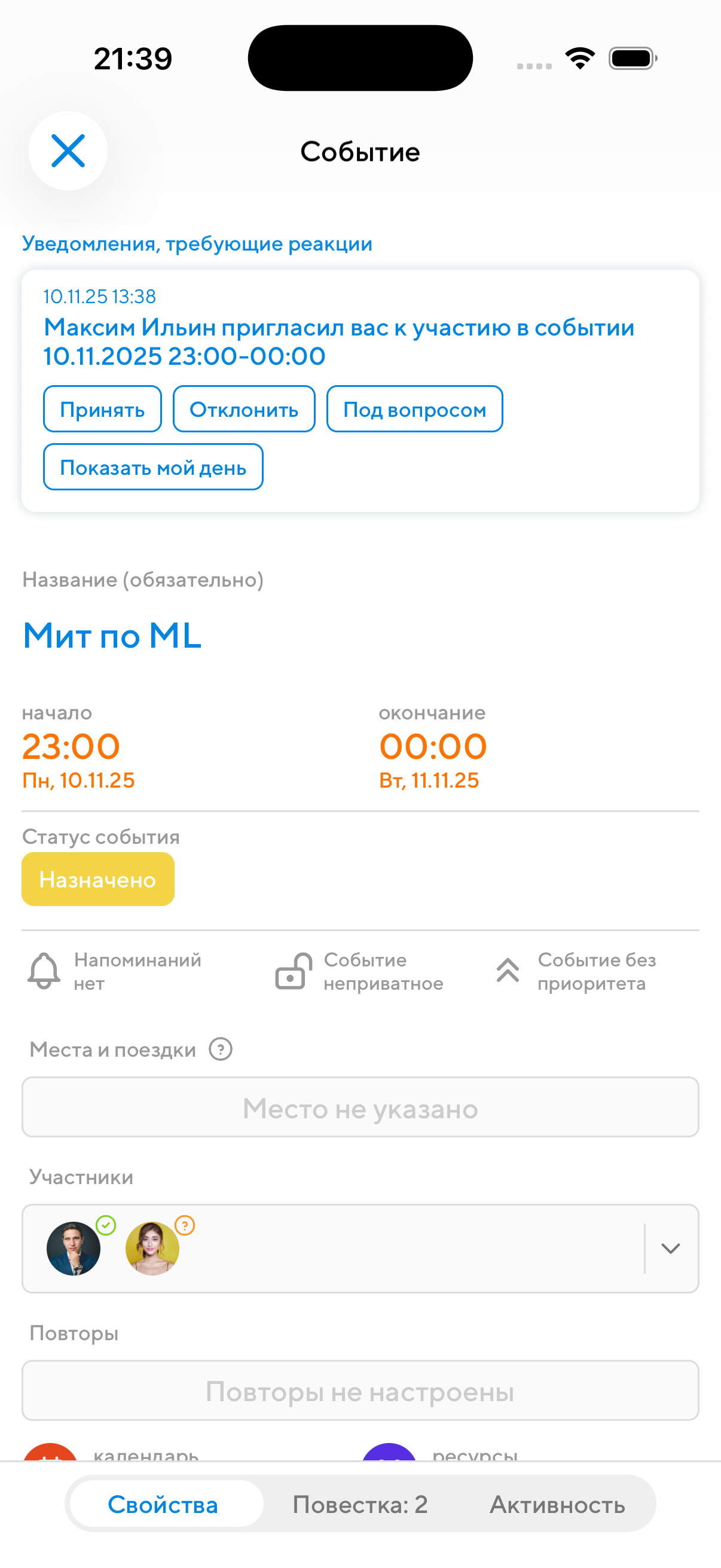This screenshot has height=1568, width=721.
Task: Toggle event privacy Событие неприватное
Action: coord(359,971)
